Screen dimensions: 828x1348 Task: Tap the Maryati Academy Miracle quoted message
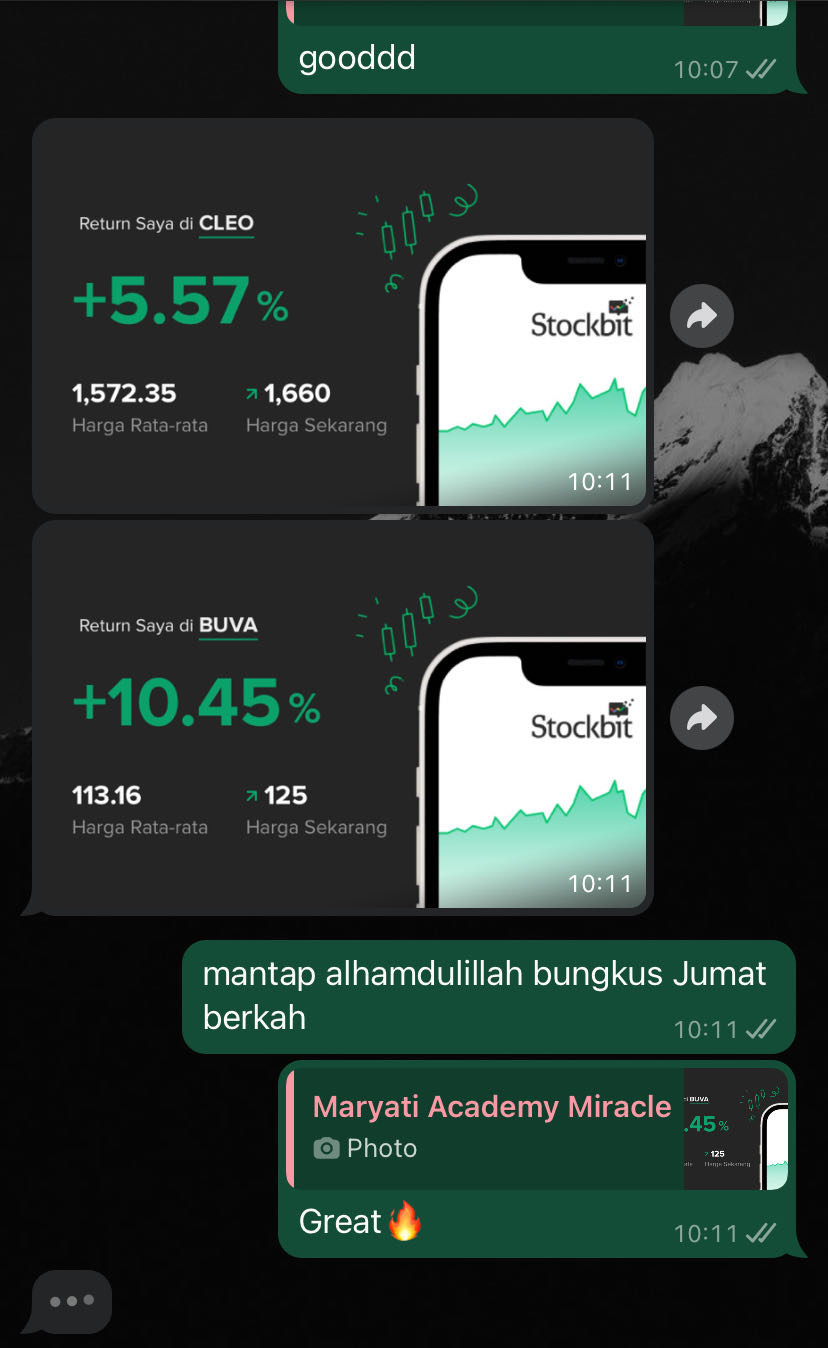(490, 1106)
